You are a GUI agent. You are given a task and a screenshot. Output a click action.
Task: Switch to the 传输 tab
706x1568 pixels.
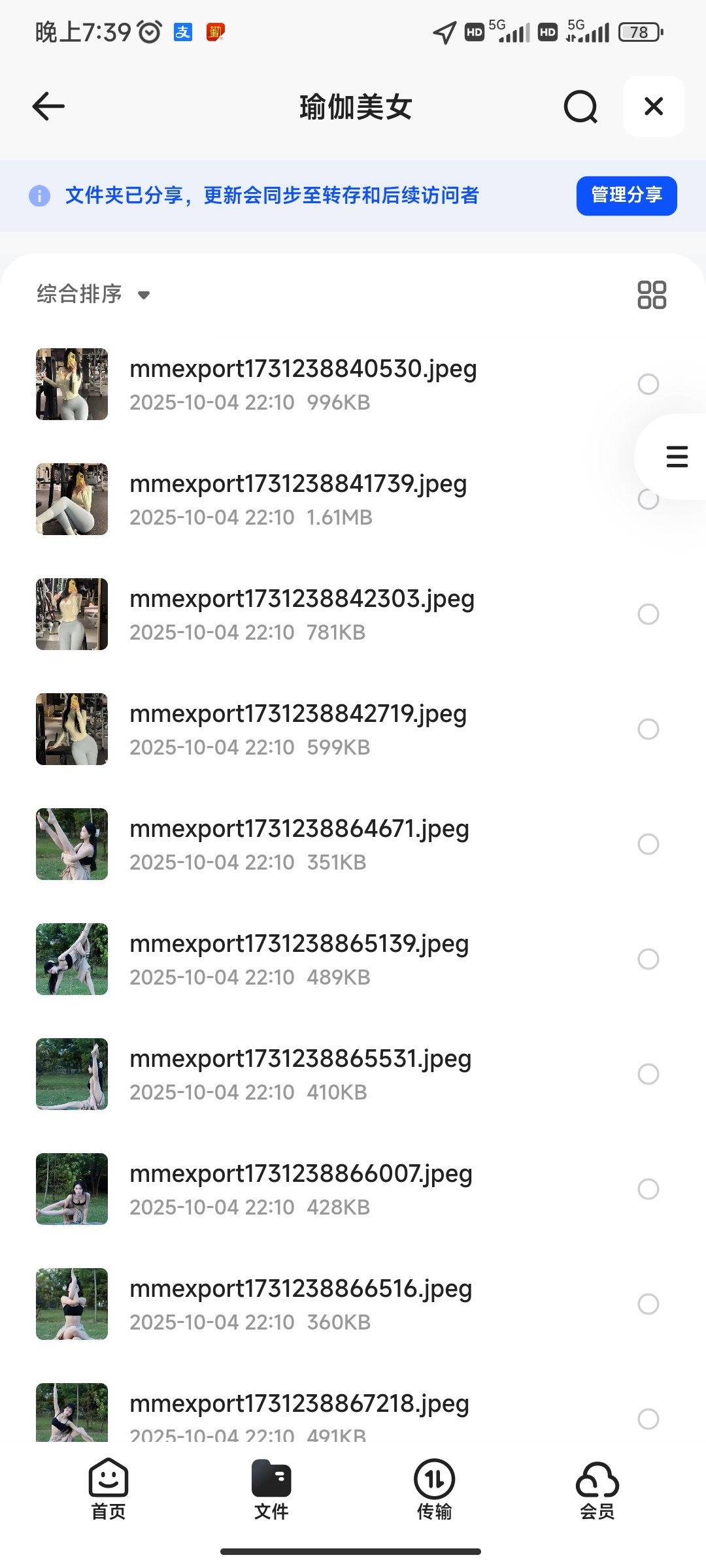click(434, 1490)
